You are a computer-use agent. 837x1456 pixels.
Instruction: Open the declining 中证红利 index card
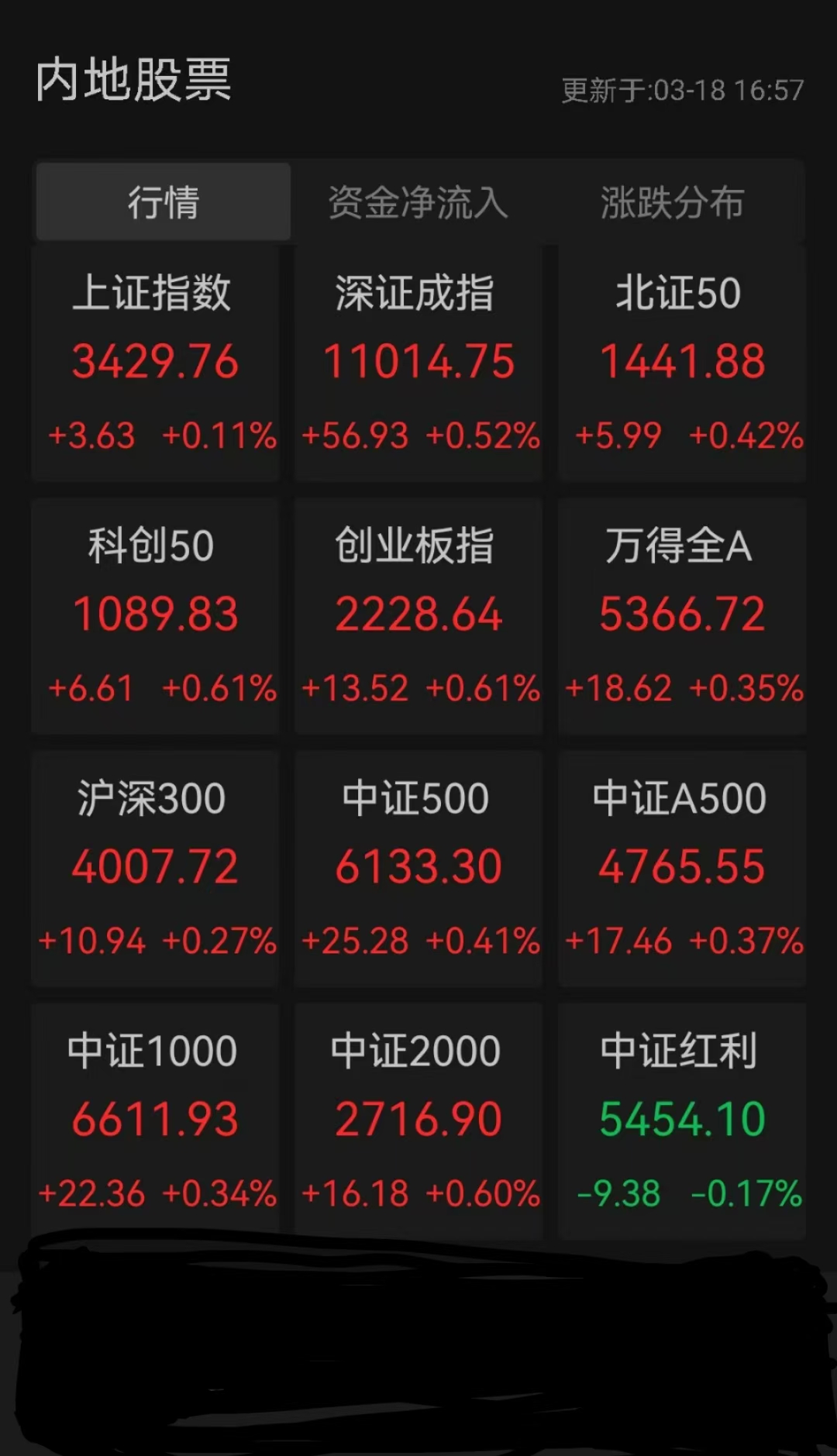click(x=680, y=1120)
